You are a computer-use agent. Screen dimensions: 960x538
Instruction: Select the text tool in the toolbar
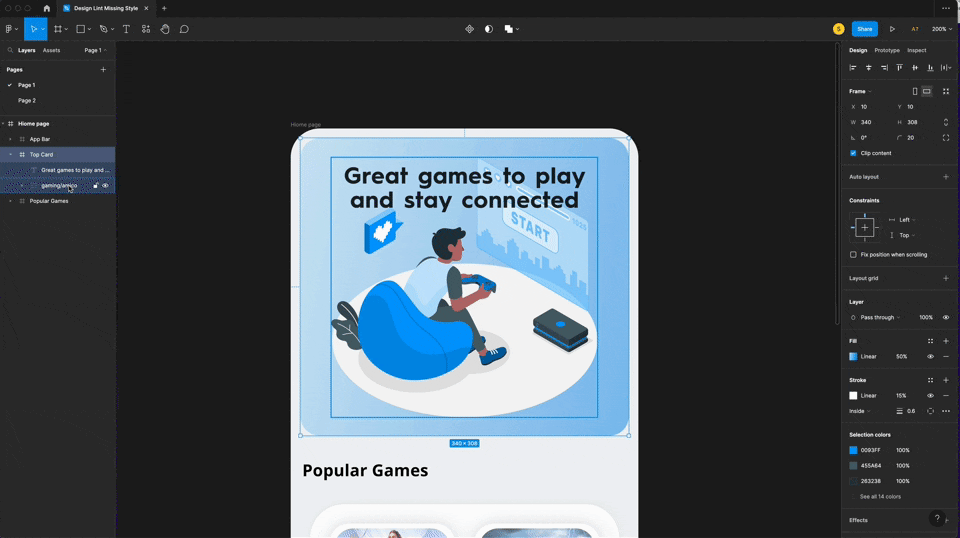pos(126,29)
